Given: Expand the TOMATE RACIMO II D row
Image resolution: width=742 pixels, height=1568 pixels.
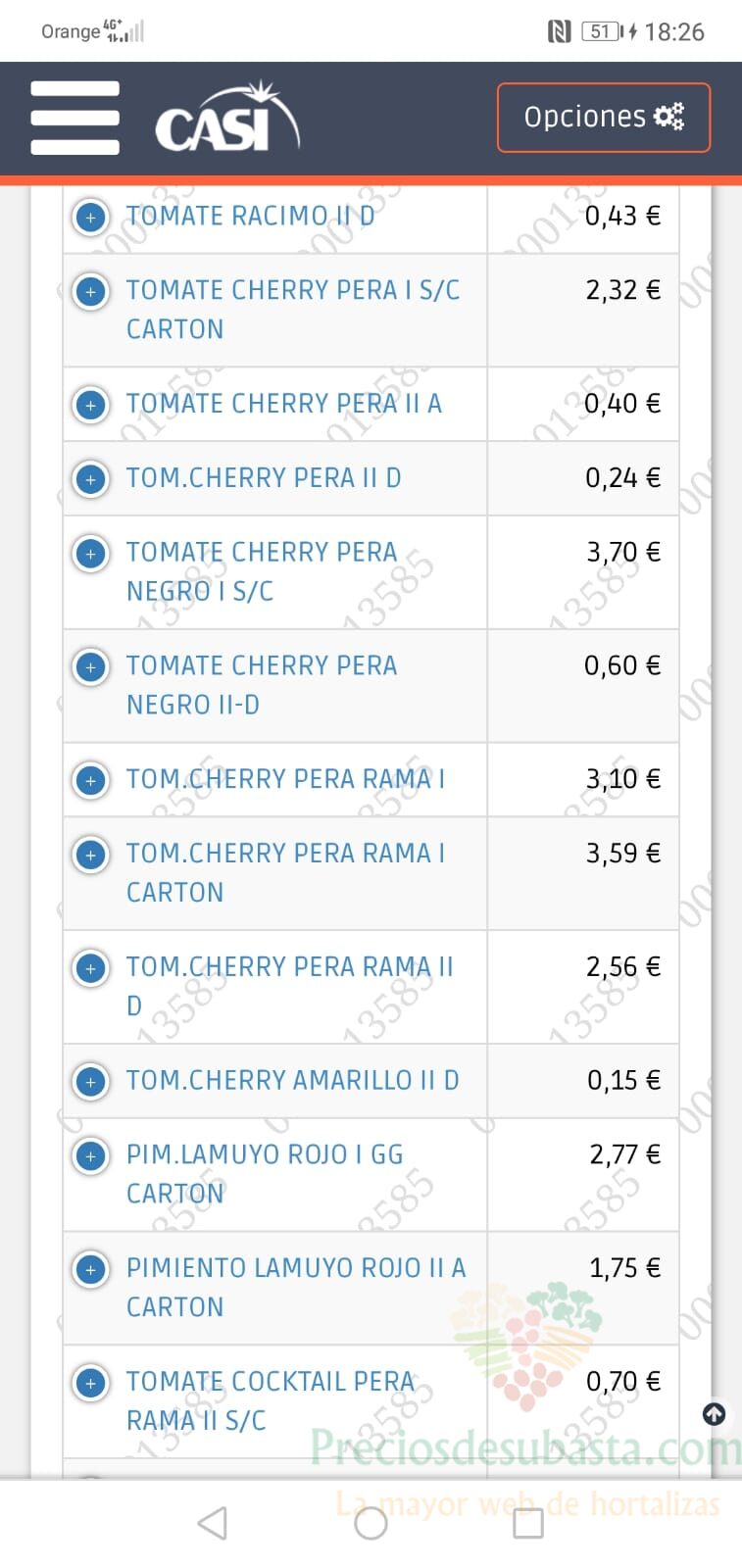Looking at the screenshot, I should tap(91, 217).
